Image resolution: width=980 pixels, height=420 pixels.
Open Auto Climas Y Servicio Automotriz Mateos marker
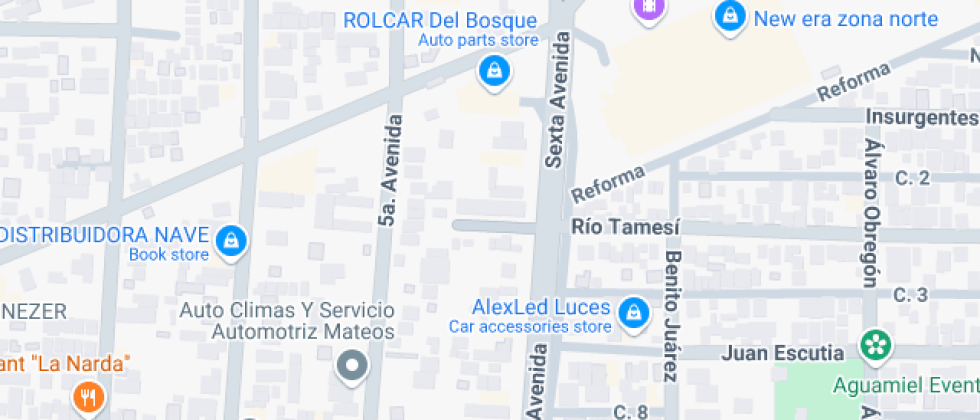pyautogui.click(x=352, y=366)
